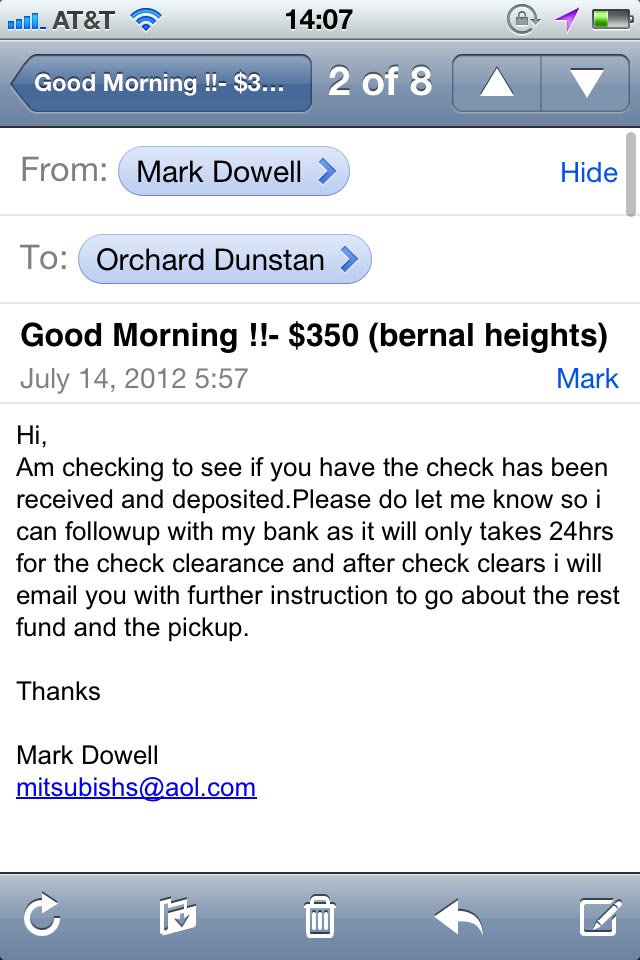
Task: Refresh the mailbox
Action: (43, 916)
